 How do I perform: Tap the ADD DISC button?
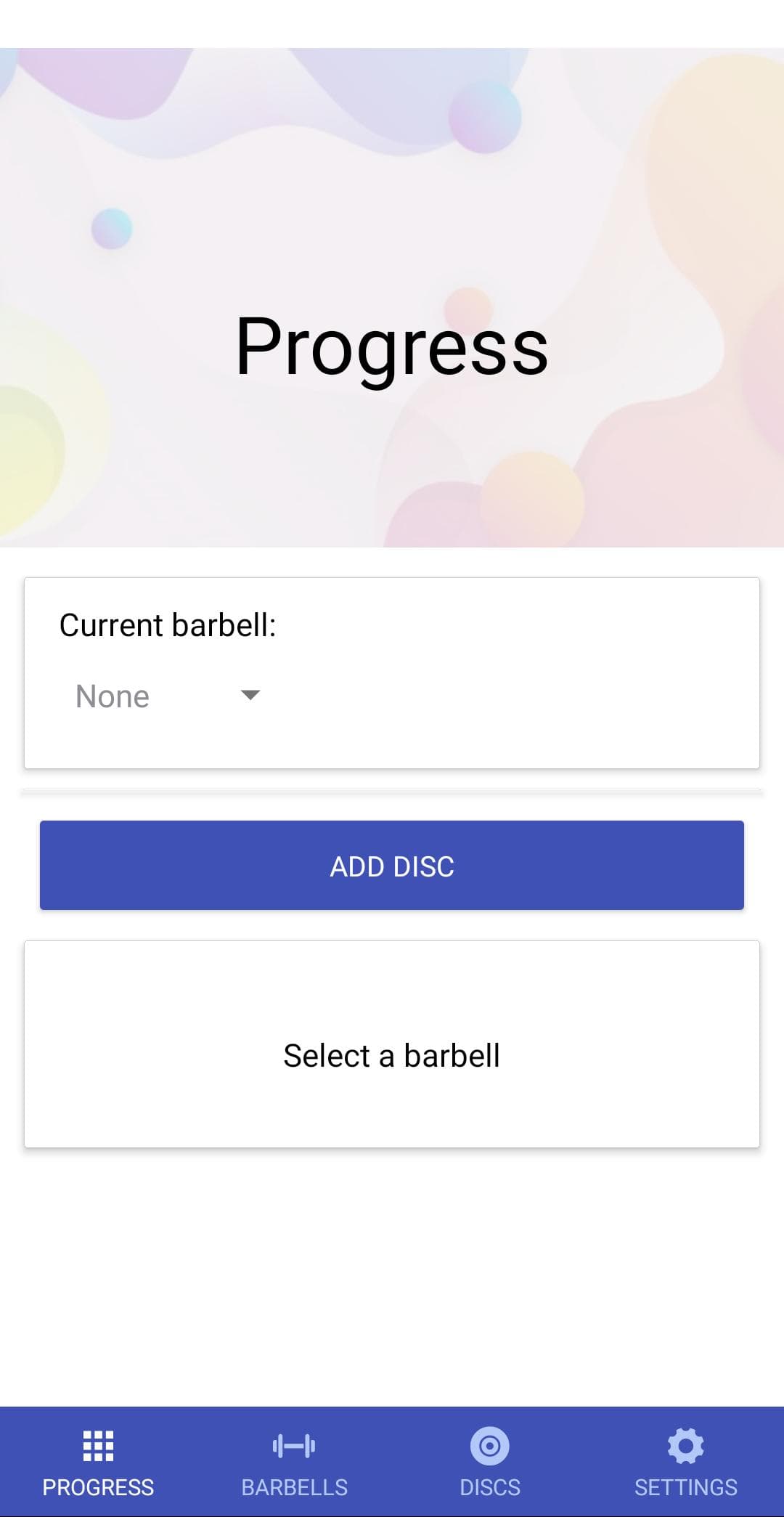point(392,865)
